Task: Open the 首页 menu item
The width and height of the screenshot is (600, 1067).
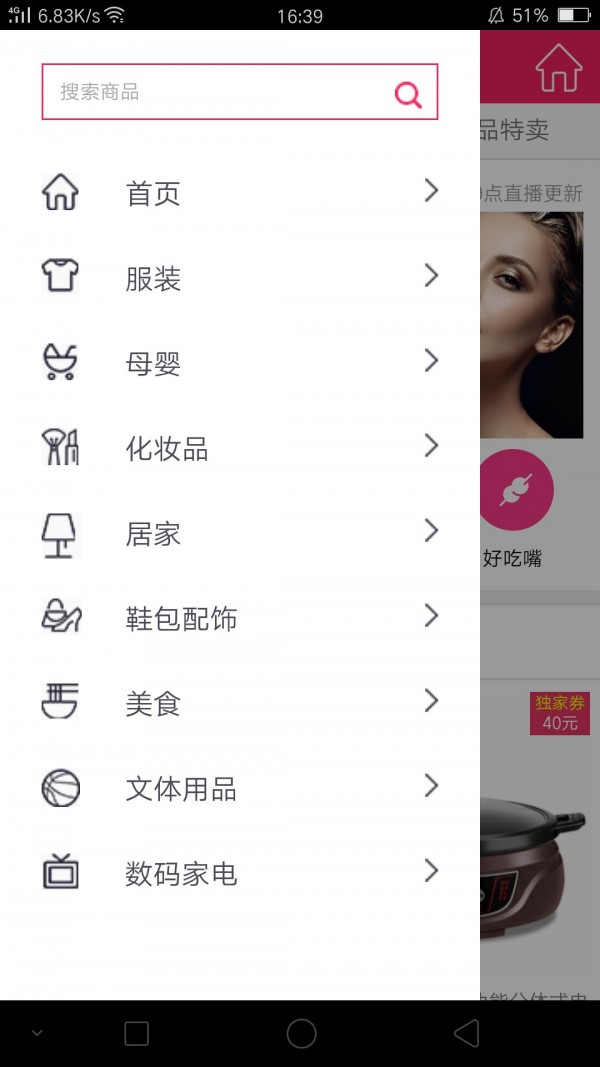Action: [240, 192]
